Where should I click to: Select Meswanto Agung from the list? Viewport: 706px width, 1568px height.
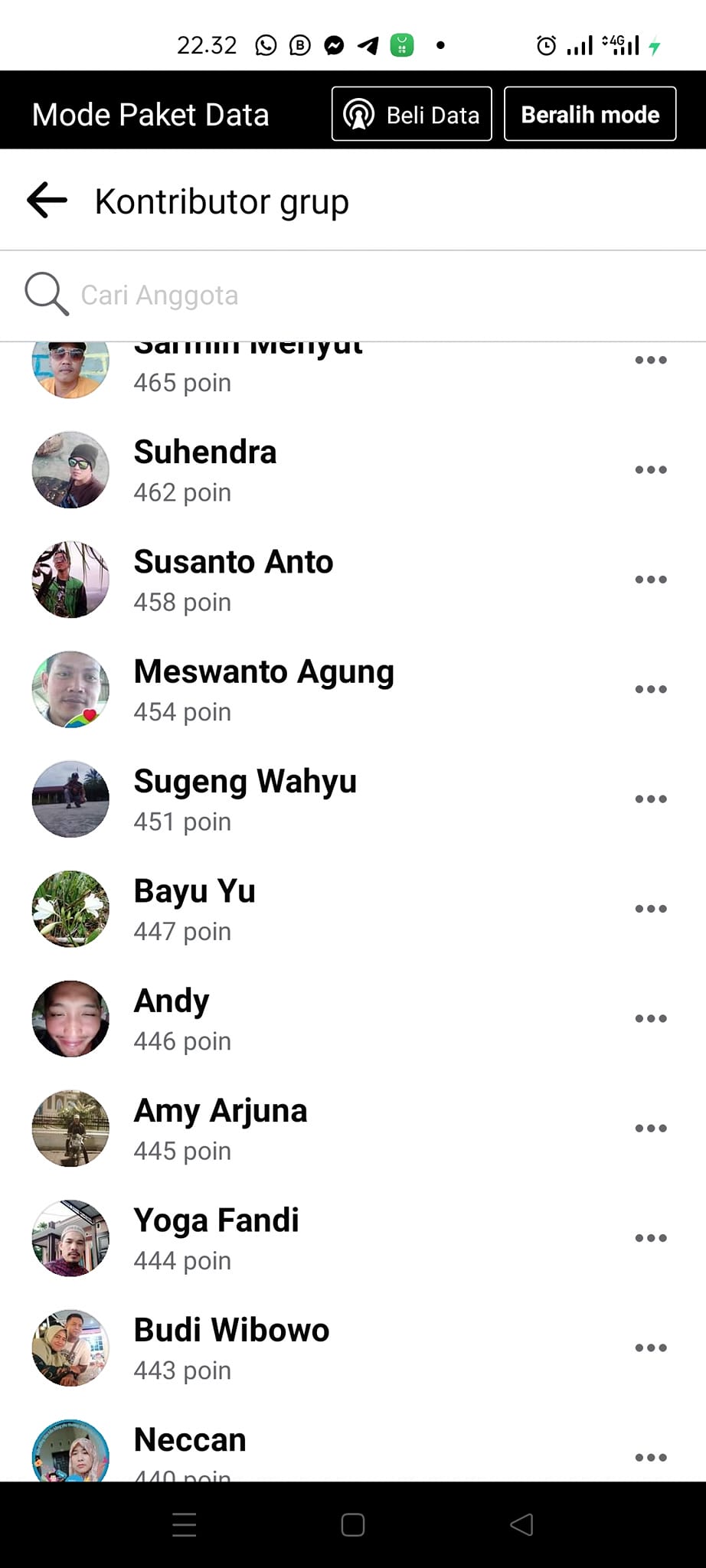[x=263, y=688]
